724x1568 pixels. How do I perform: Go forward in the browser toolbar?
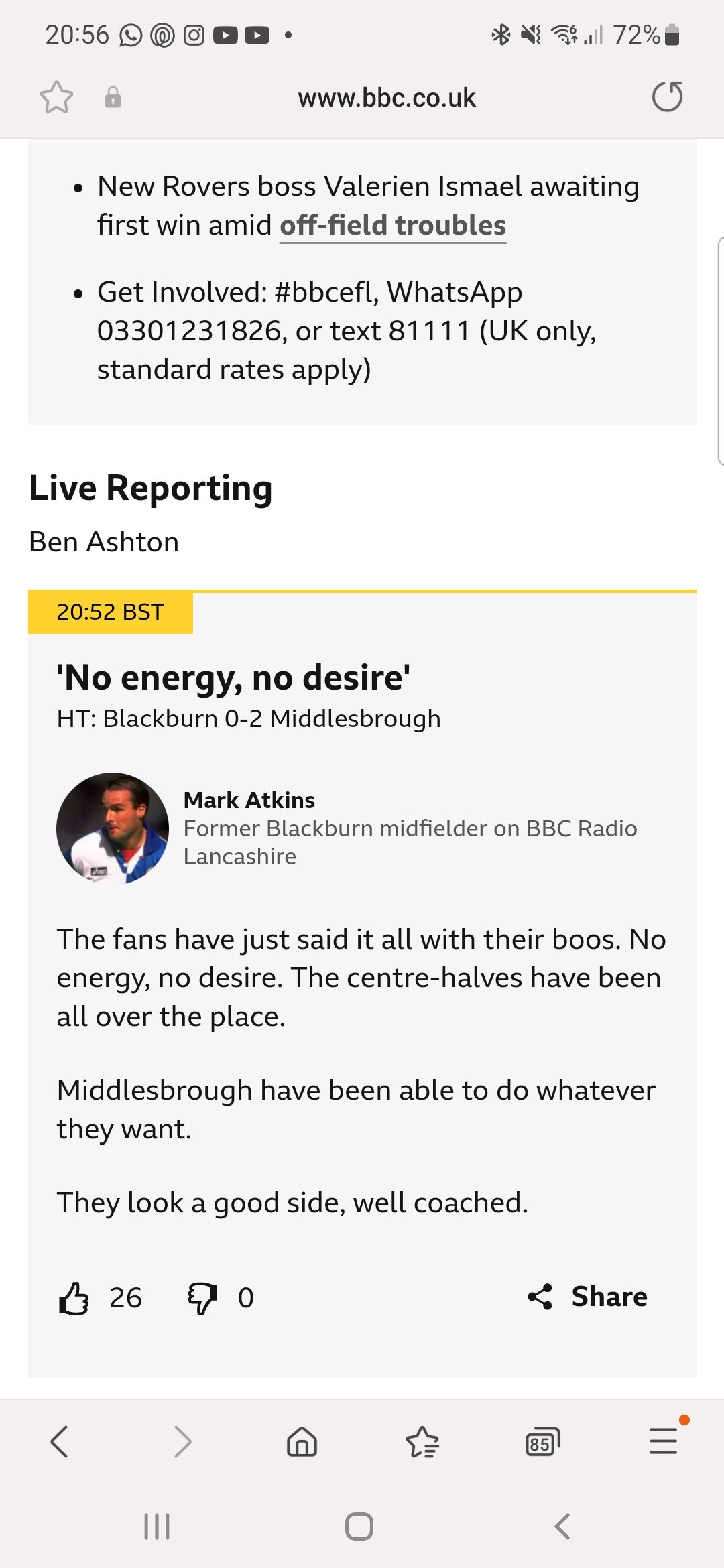tap(182, 1441)
